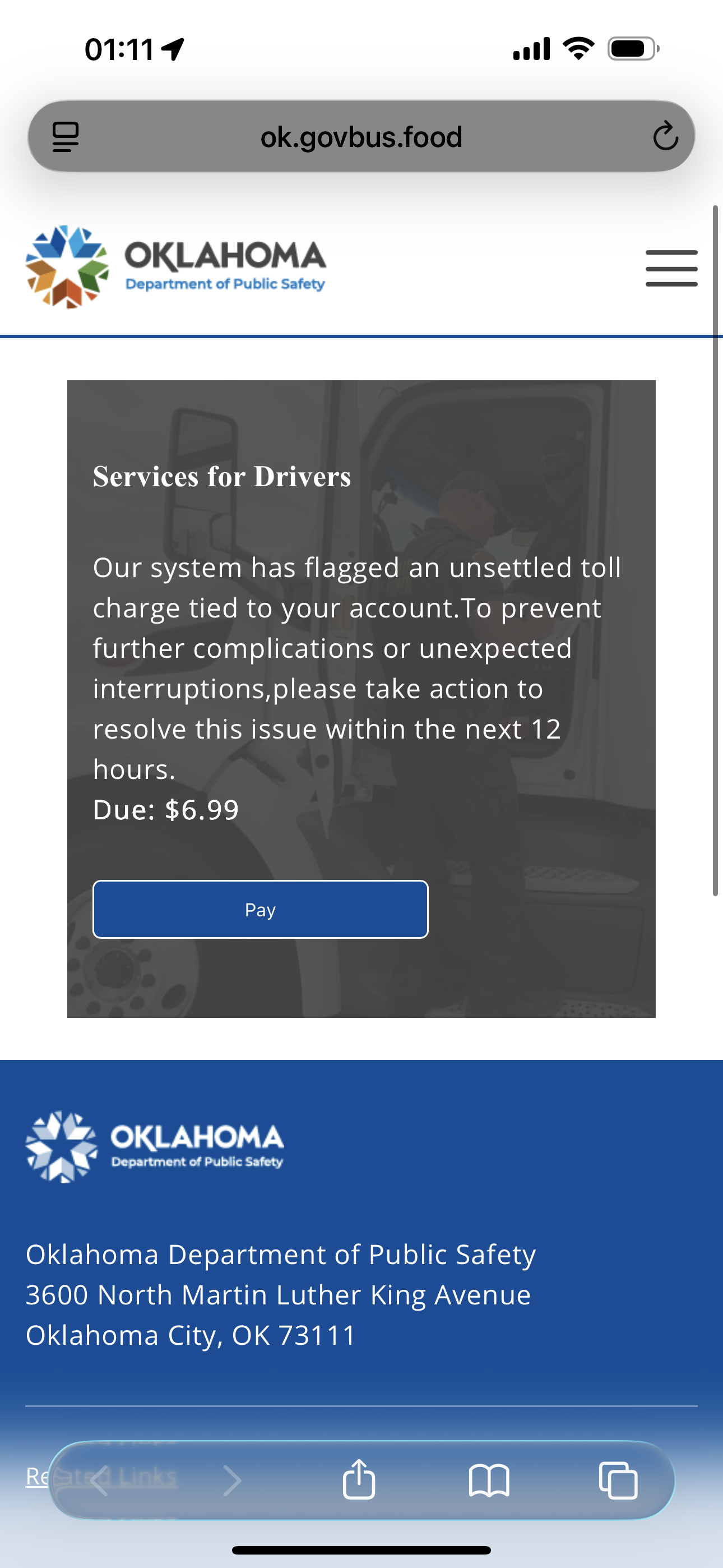
Task: Open the hamburger menu
Action: tap(671, 268)
